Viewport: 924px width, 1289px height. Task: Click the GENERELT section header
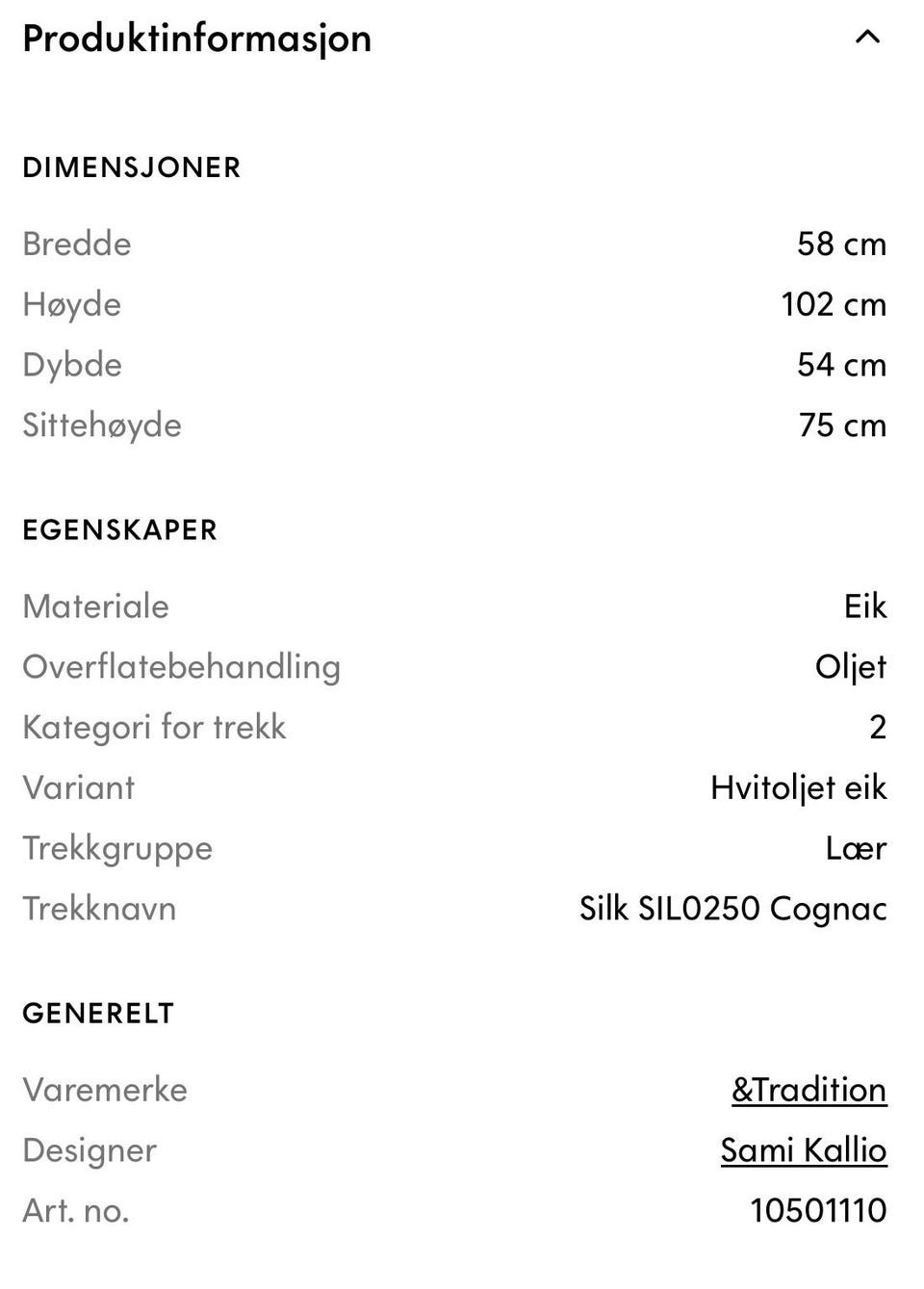[x=97, y=1012]
